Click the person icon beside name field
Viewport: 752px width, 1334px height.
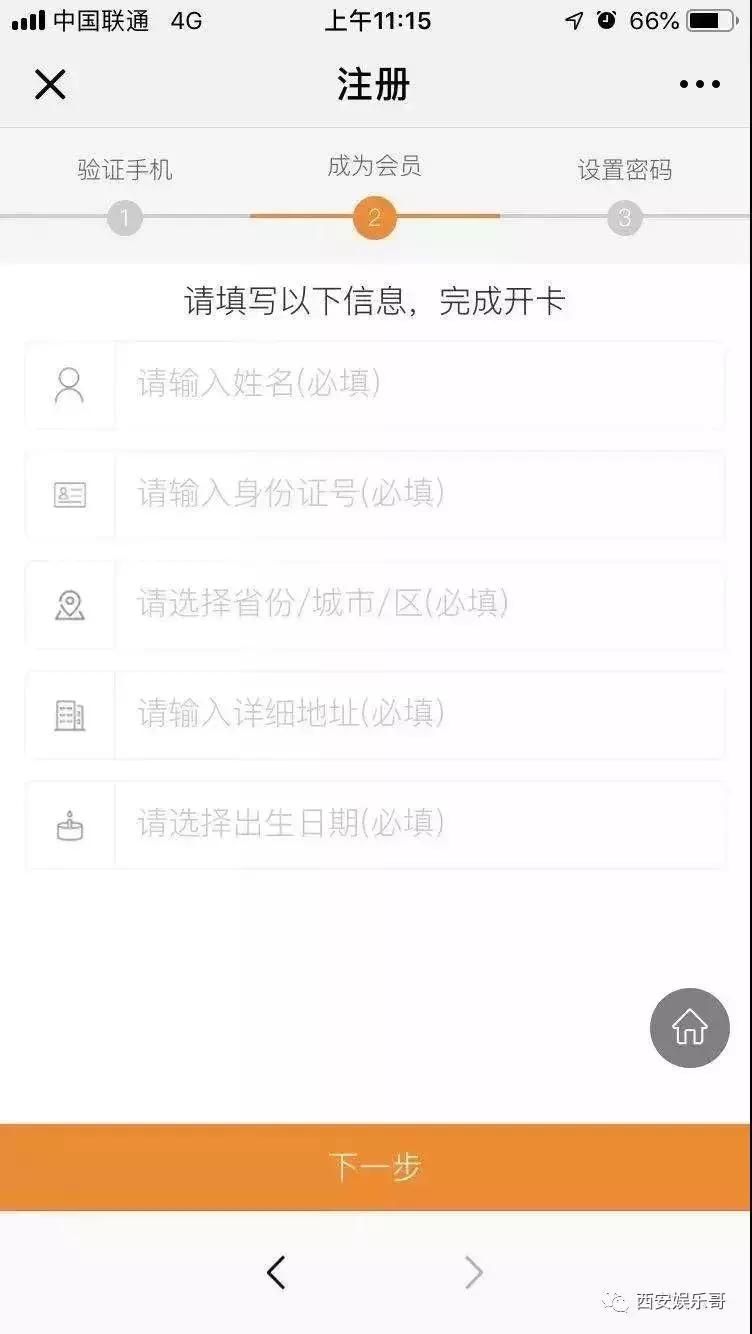70,385
